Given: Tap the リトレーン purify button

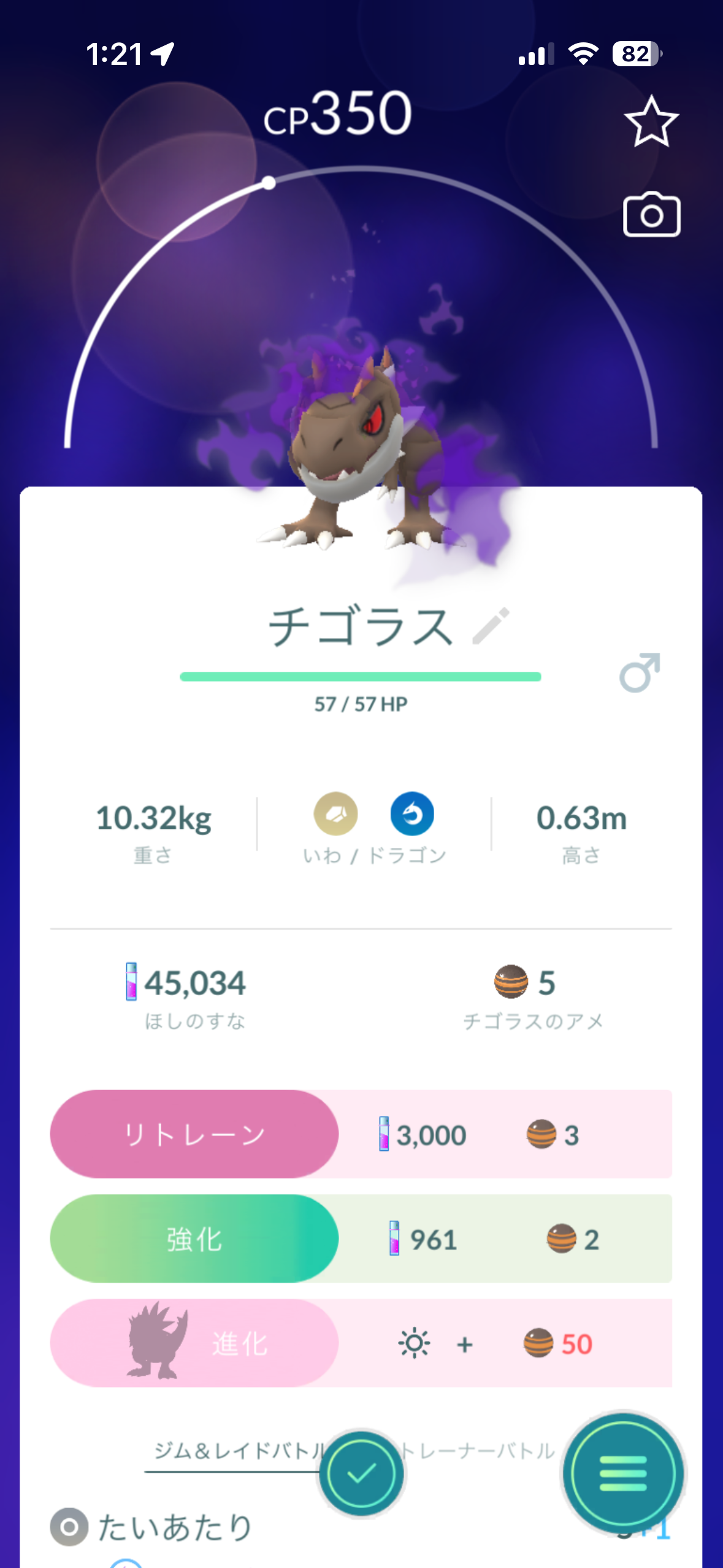Looking at the screenshot, I should click(194, 1134).
